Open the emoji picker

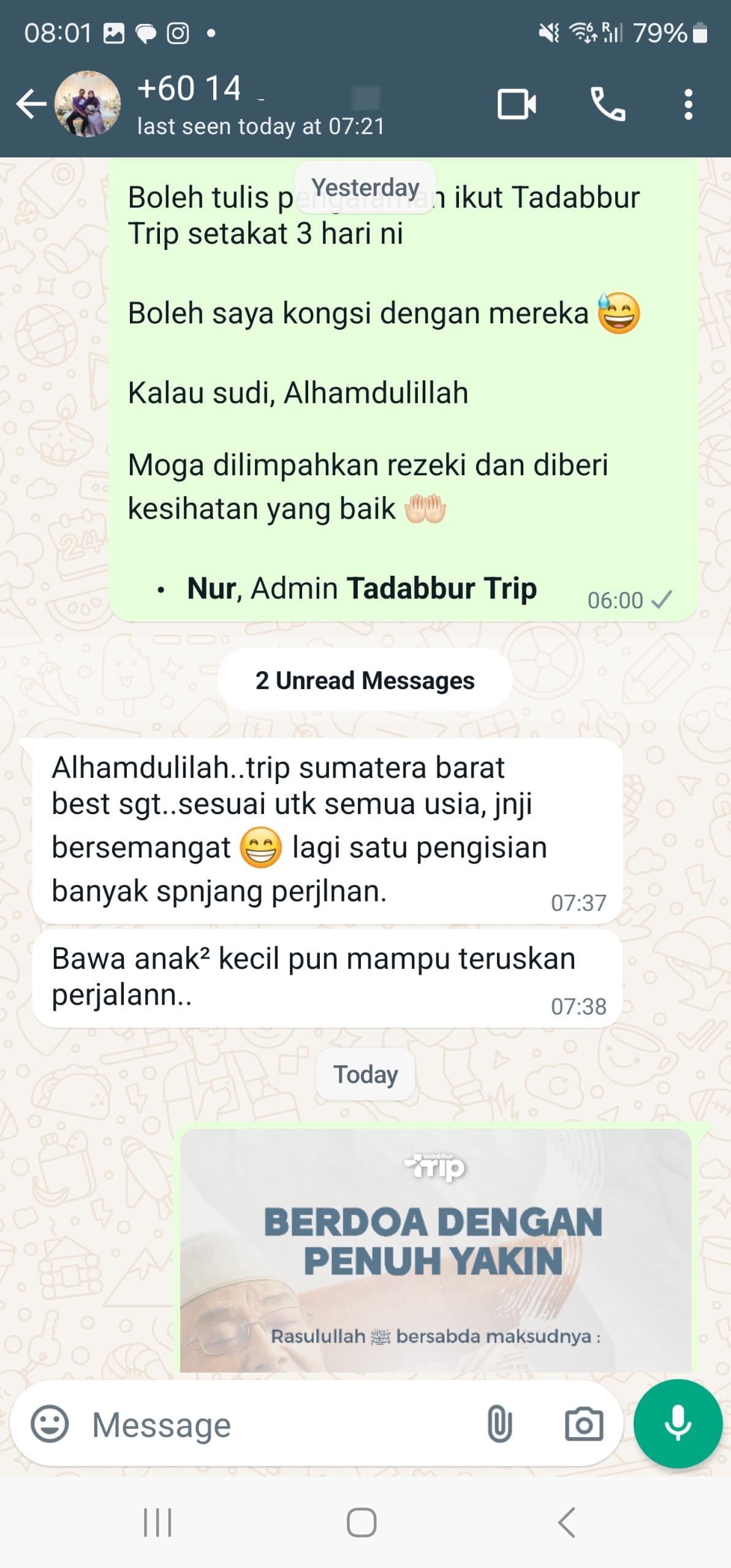[x=50, y=1423]
